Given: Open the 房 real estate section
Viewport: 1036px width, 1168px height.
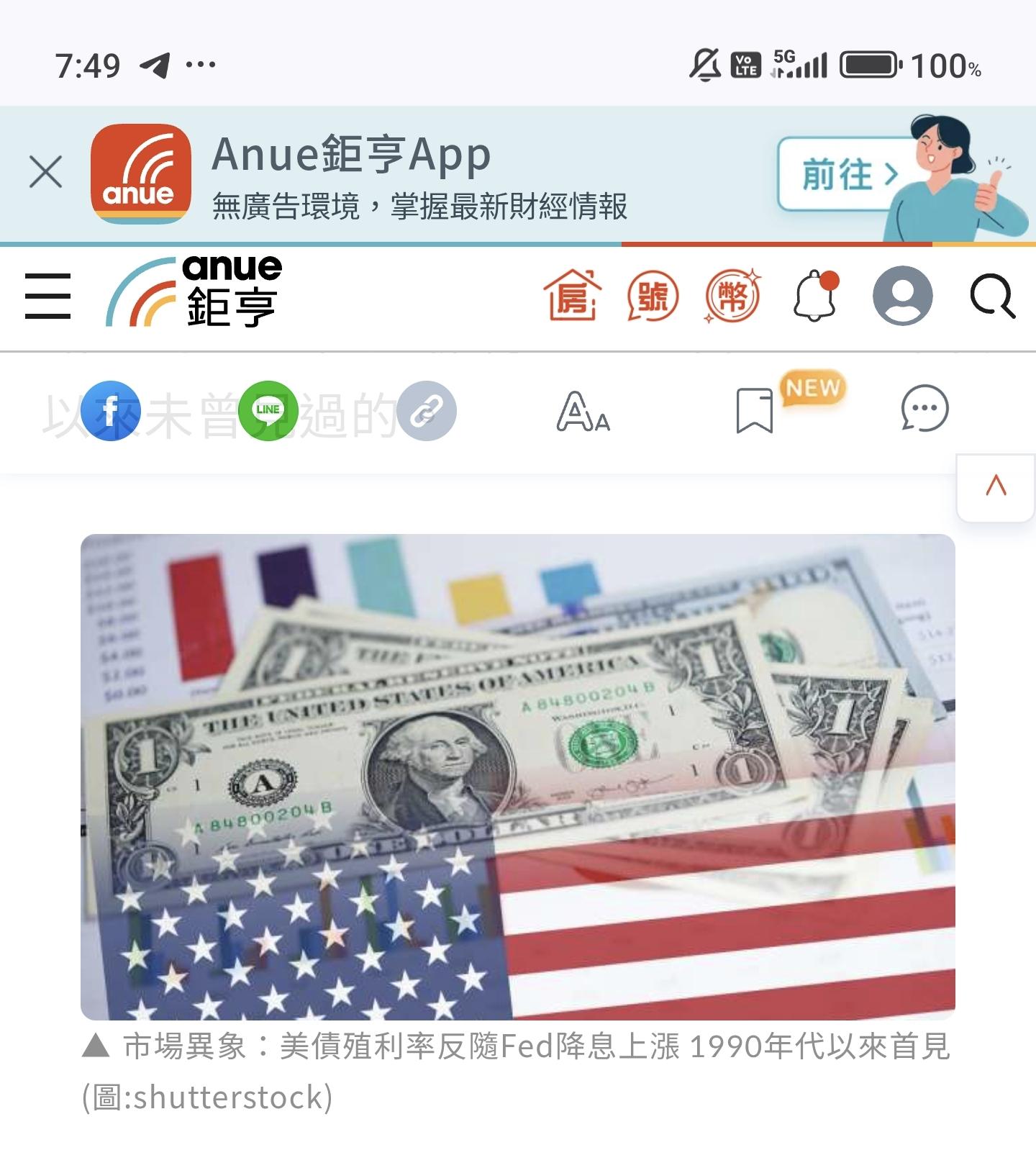Looking at the screenshot, I should coord(573,295).
